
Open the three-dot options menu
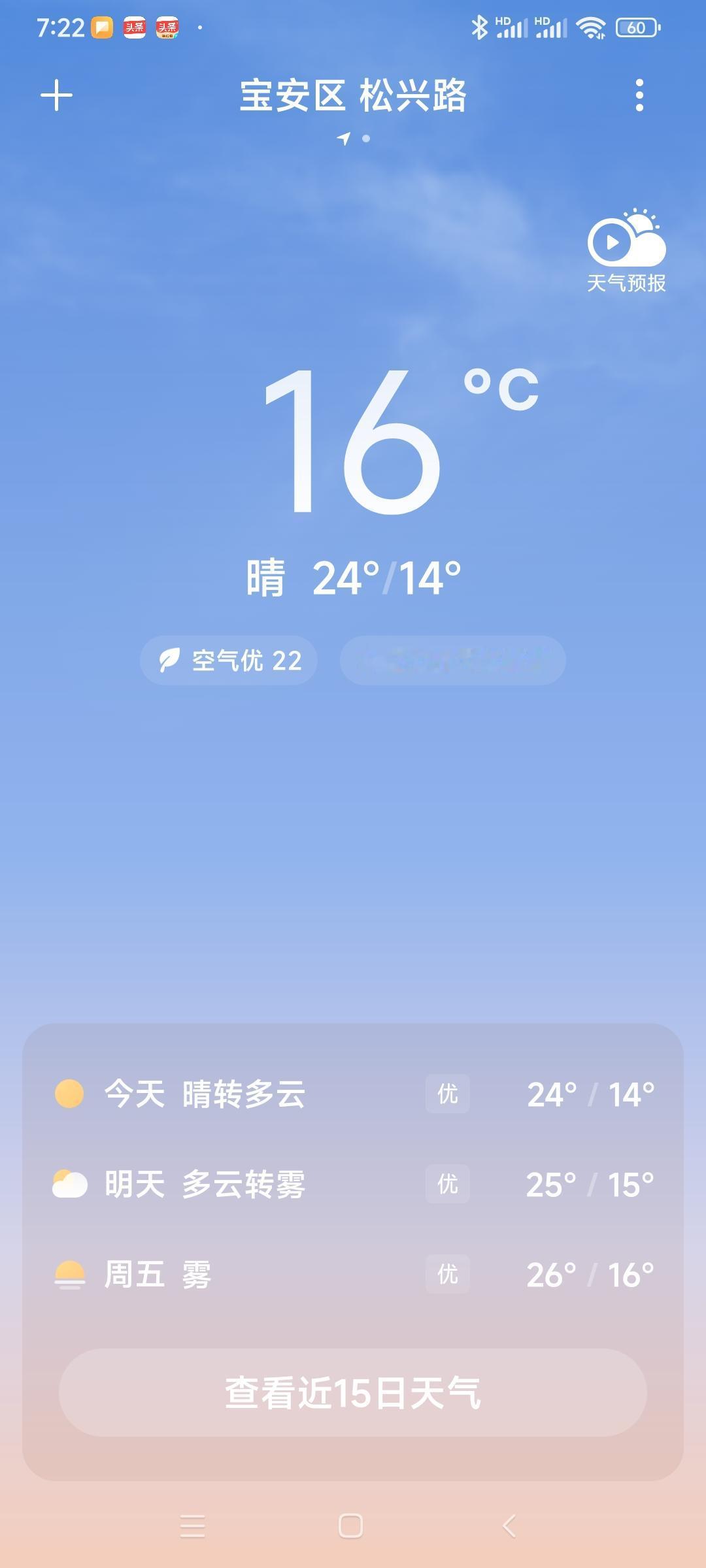pos(639,95)
